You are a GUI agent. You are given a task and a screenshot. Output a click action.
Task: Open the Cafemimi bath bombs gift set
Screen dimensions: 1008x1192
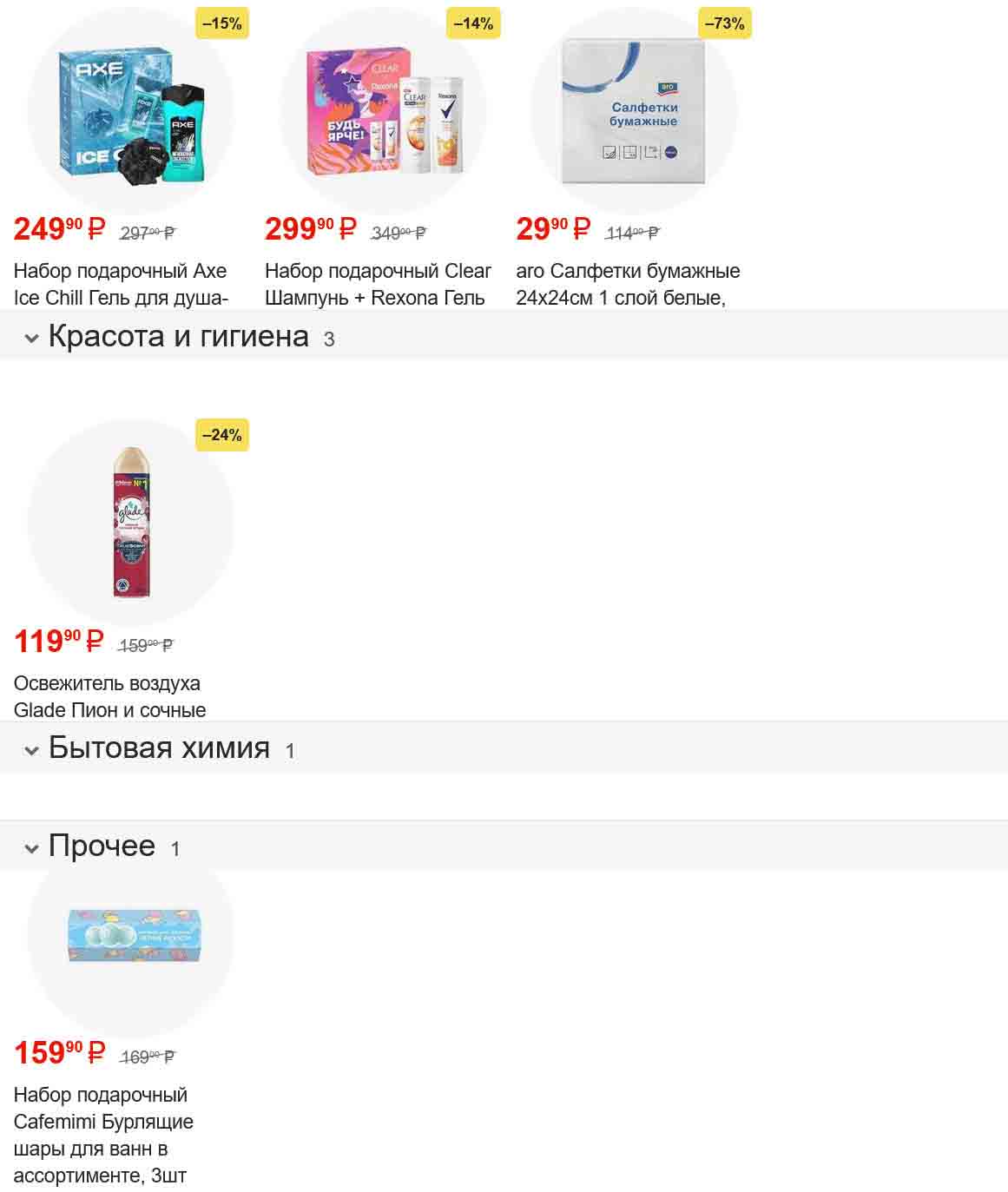point(130,938)
